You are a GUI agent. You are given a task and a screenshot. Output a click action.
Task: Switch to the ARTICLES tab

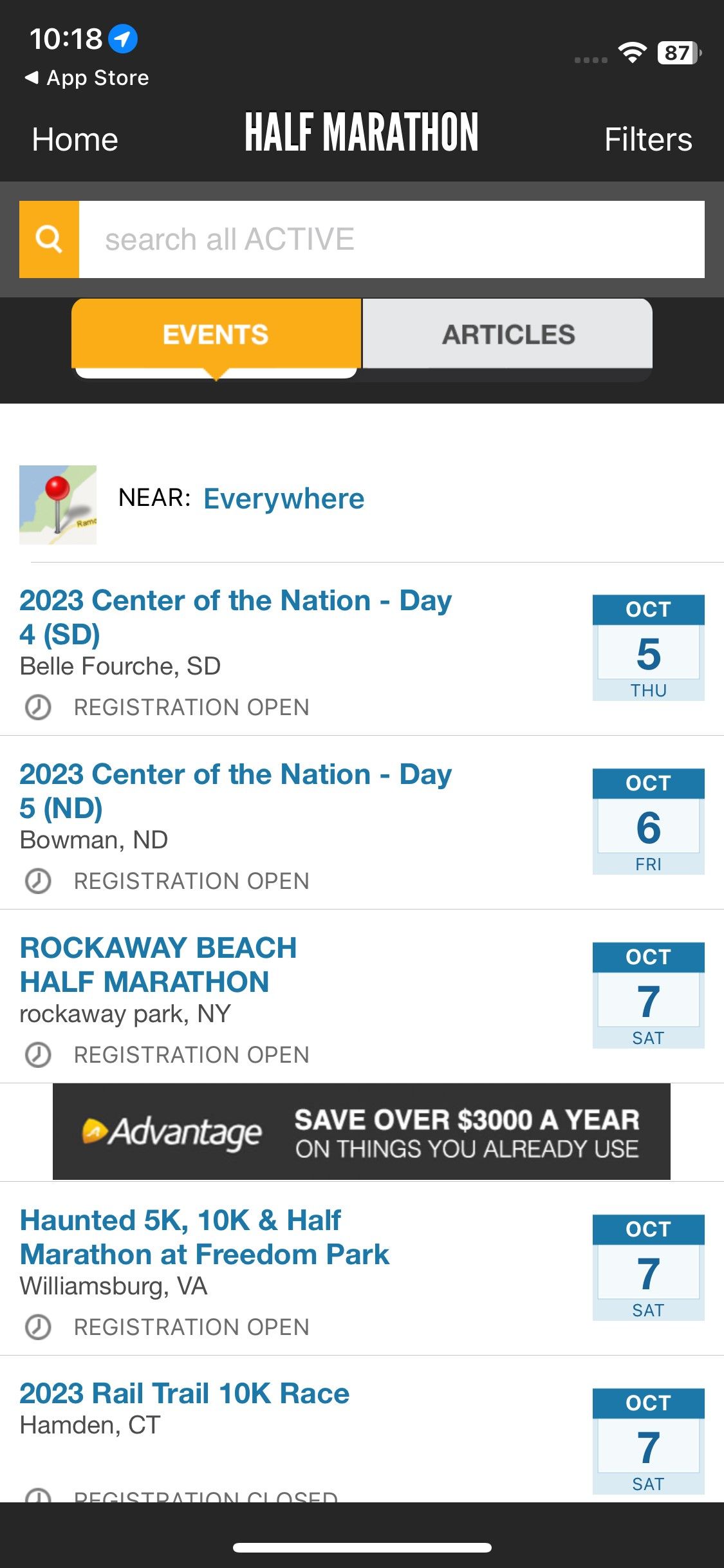508,335
